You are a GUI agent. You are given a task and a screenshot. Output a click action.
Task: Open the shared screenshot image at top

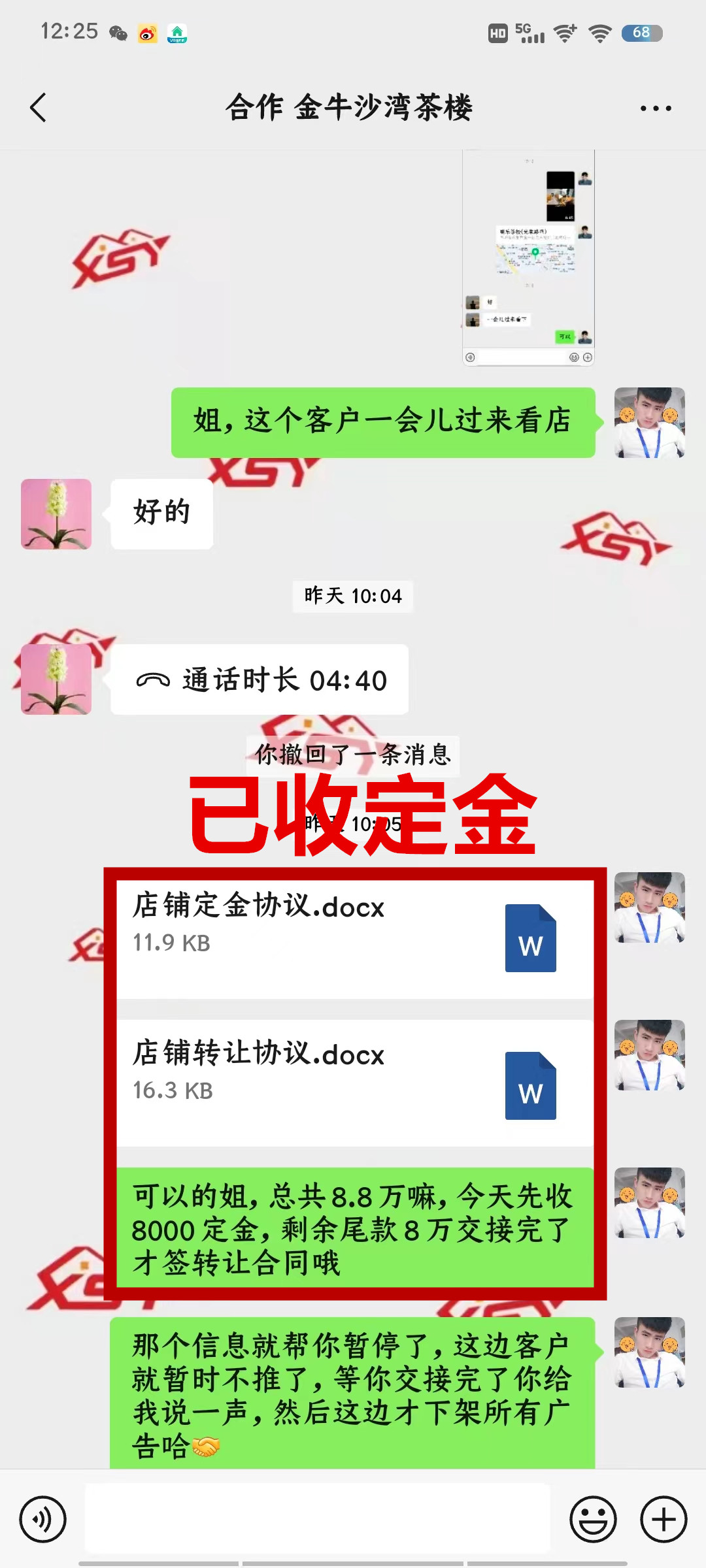coord(528,258)
